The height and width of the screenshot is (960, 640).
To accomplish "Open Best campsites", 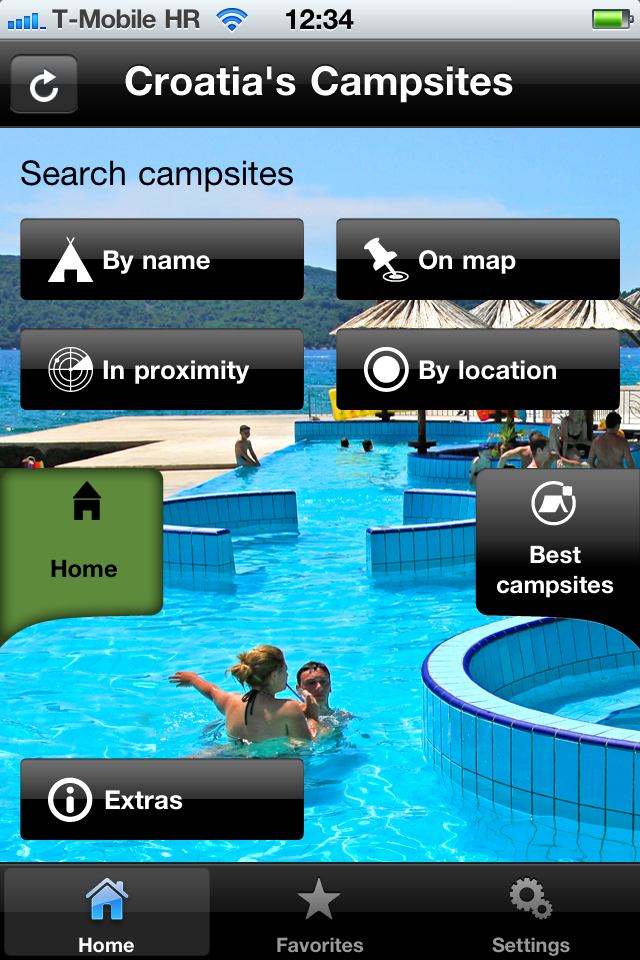I will click(555, 542).
